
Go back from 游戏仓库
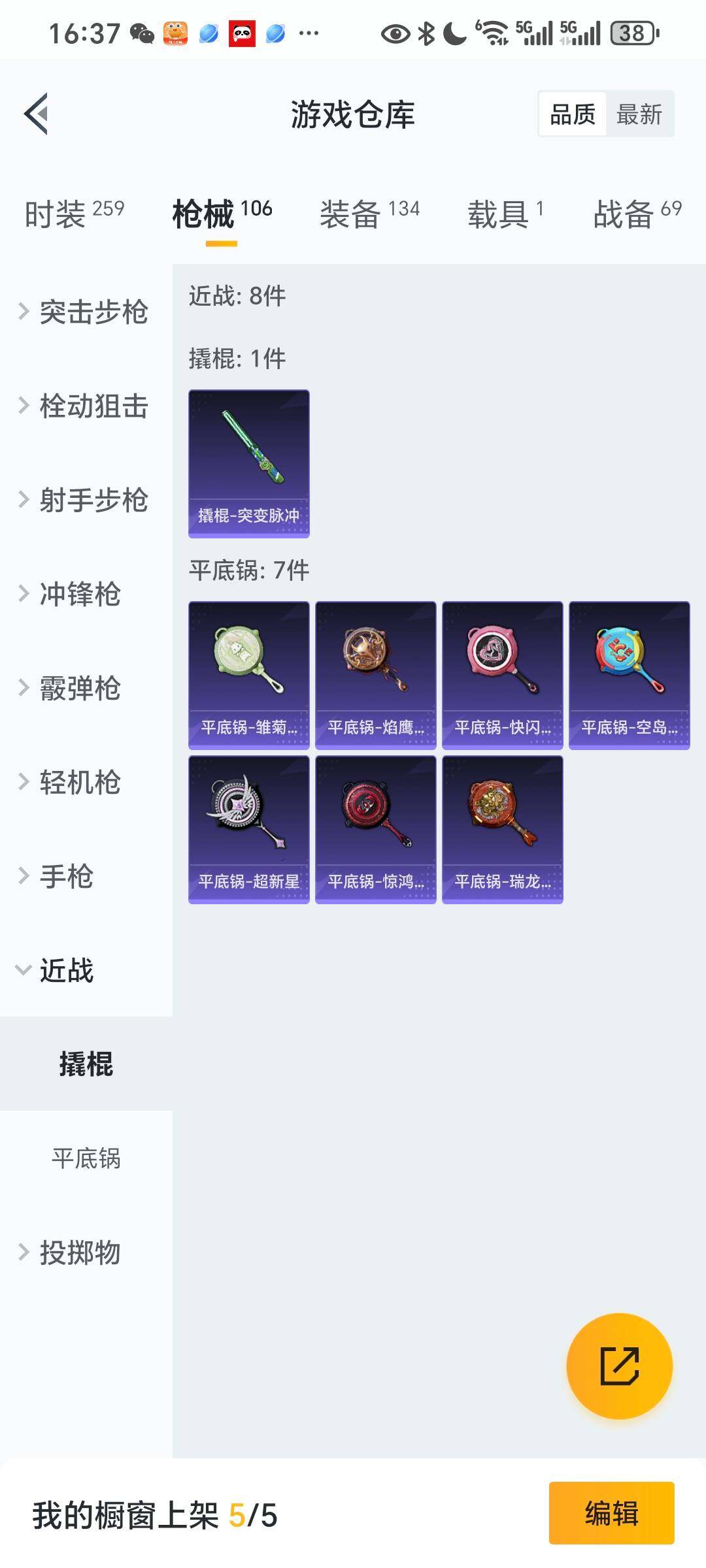[x=37, y=114]
